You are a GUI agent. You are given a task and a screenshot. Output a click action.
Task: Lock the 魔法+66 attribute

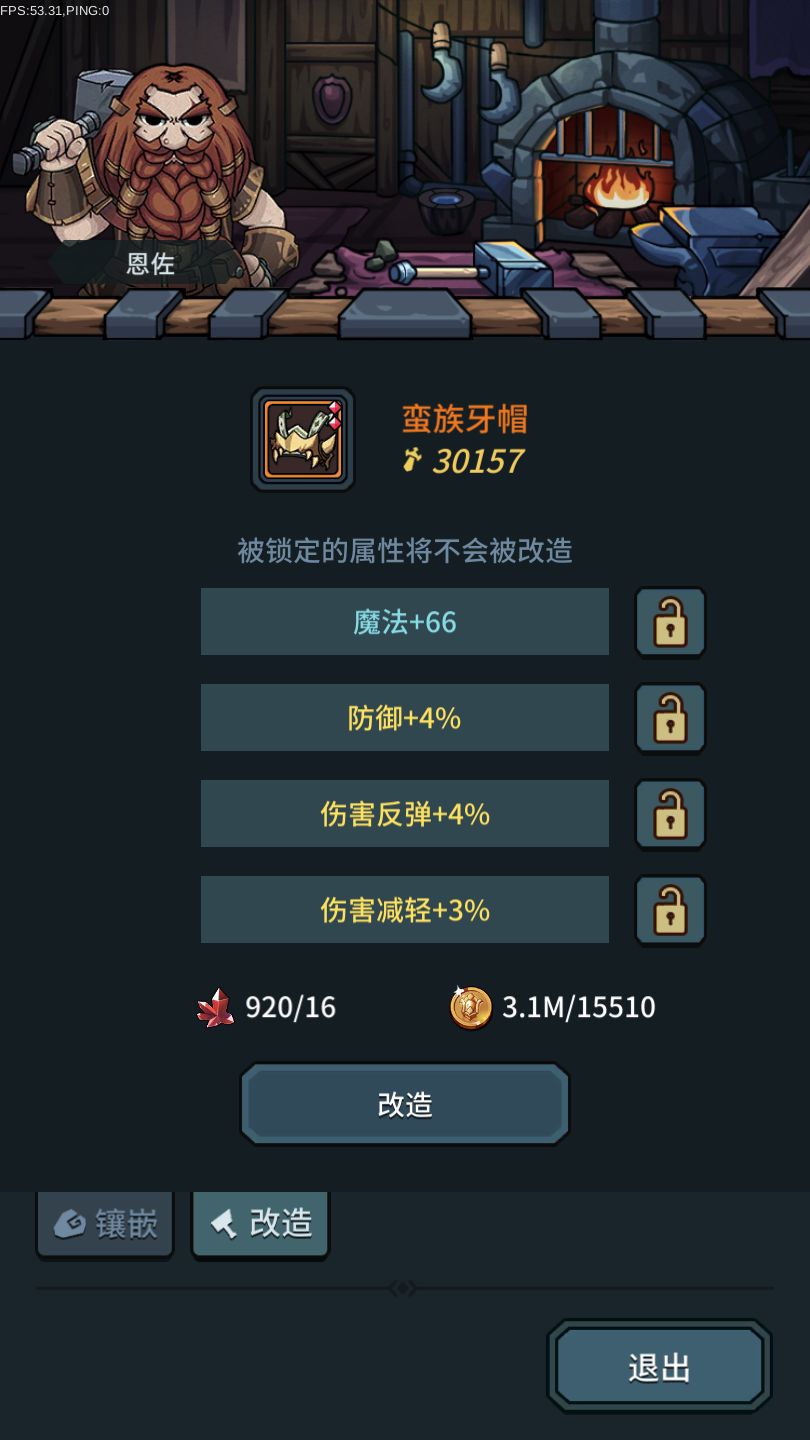click(670, 622)
